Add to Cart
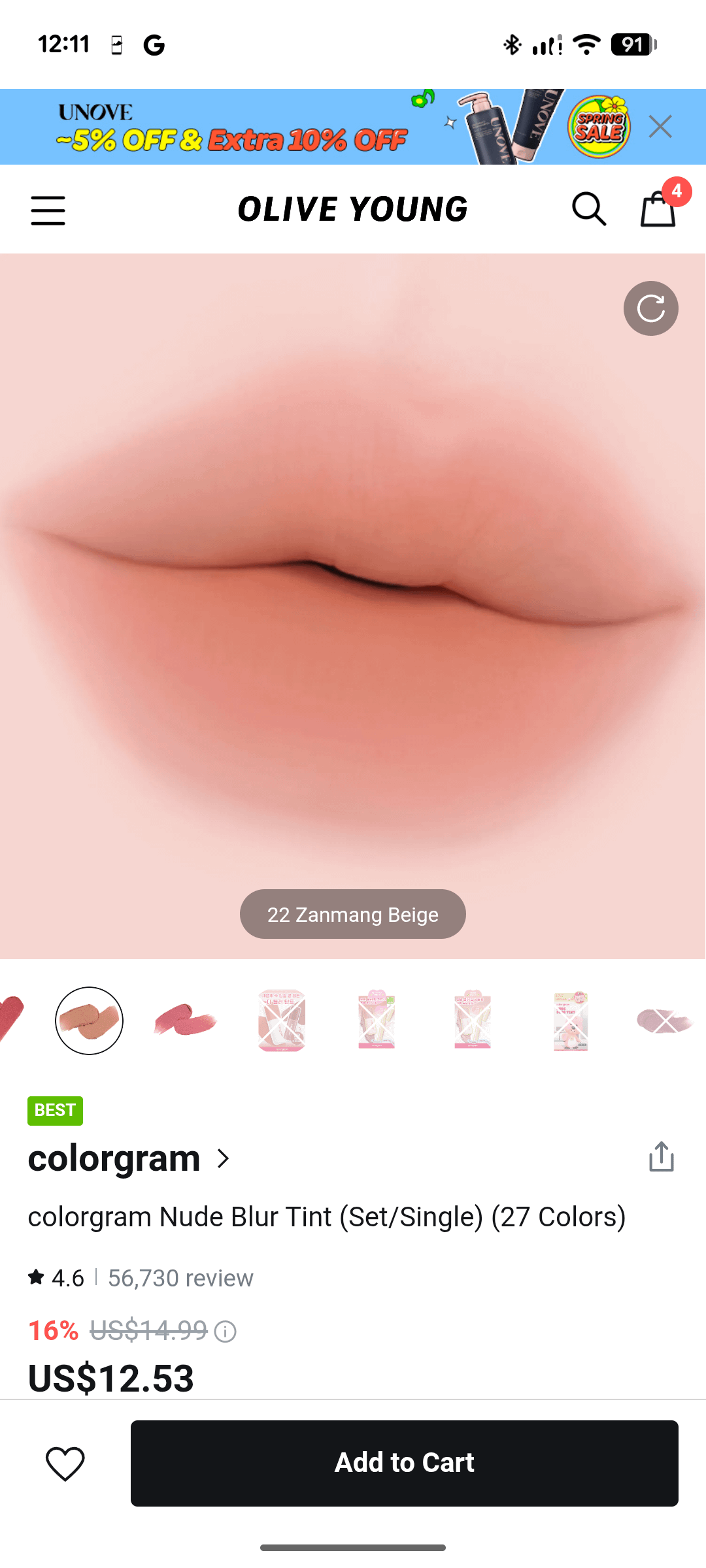This screenshot has height=1568, width=706. pyautogui.click(x=404, y=1463)
